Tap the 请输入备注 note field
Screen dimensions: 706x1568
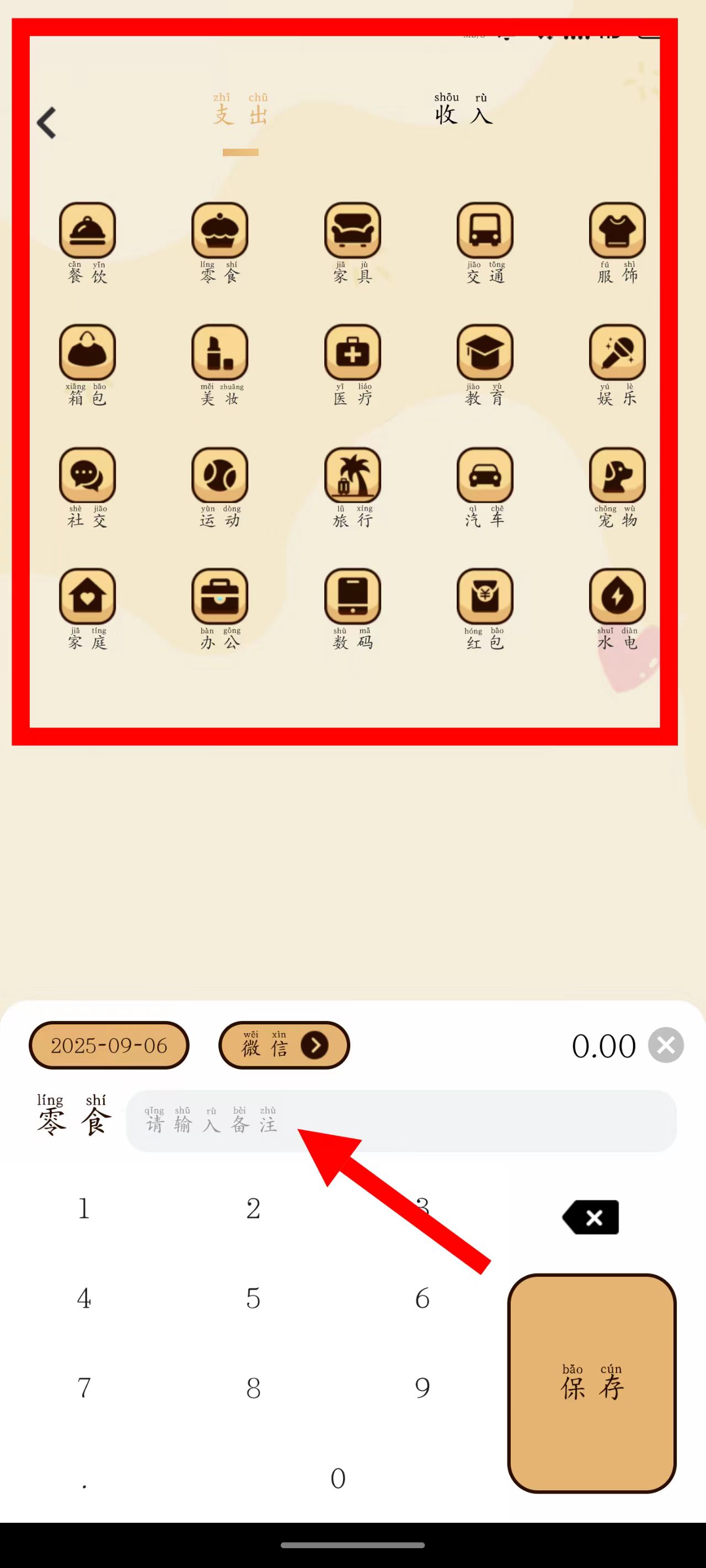401,1121
